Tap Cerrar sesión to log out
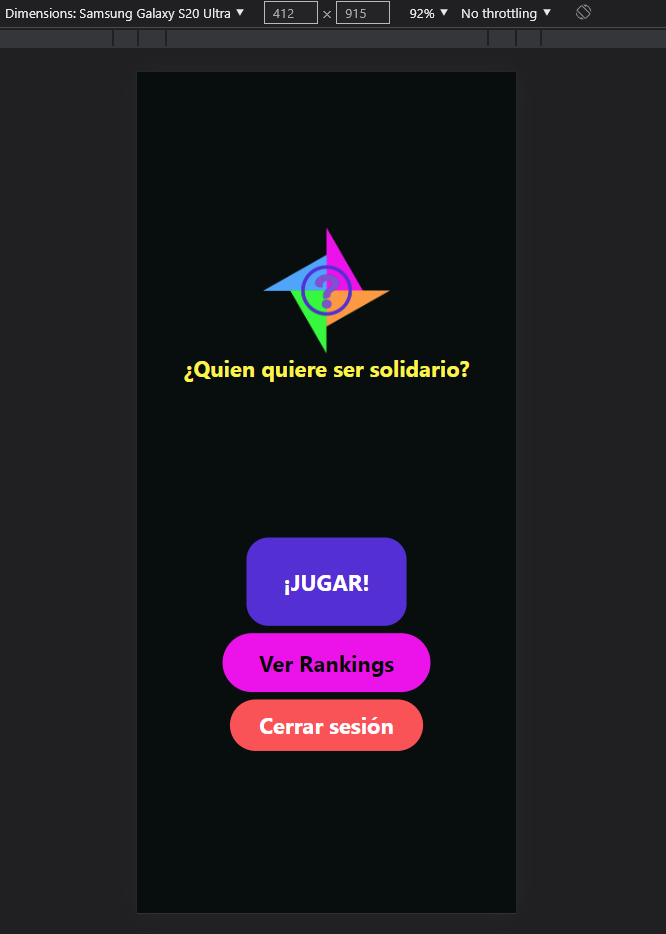The width and height of the screenshot is (666, 934). (x=326, y=726)
